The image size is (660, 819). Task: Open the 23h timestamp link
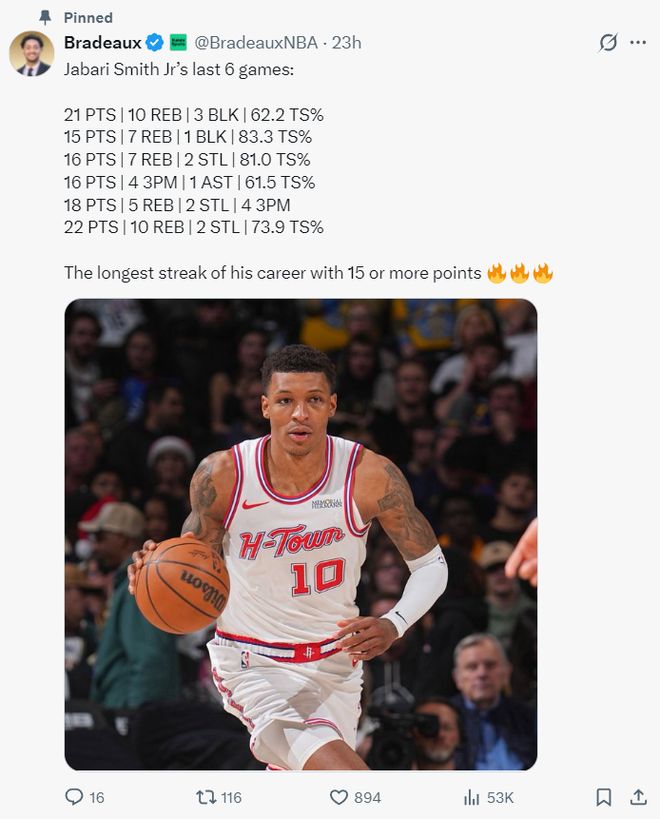coord(346,42)
